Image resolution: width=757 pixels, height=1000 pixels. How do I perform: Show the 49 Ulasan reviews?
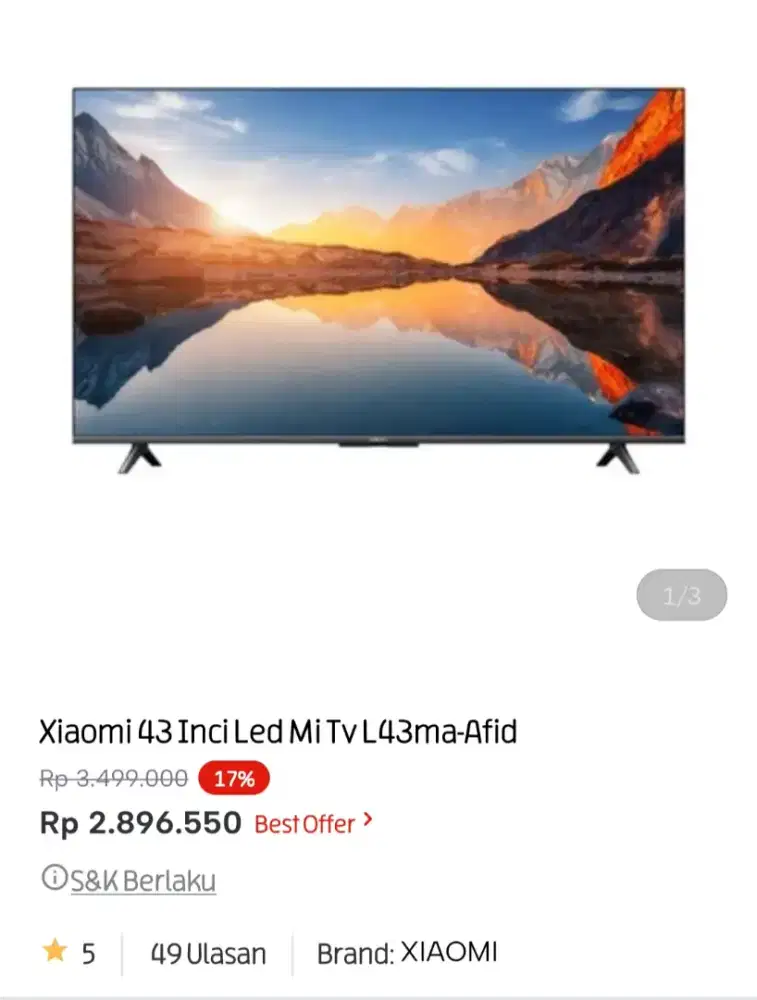tap(208, 953)
